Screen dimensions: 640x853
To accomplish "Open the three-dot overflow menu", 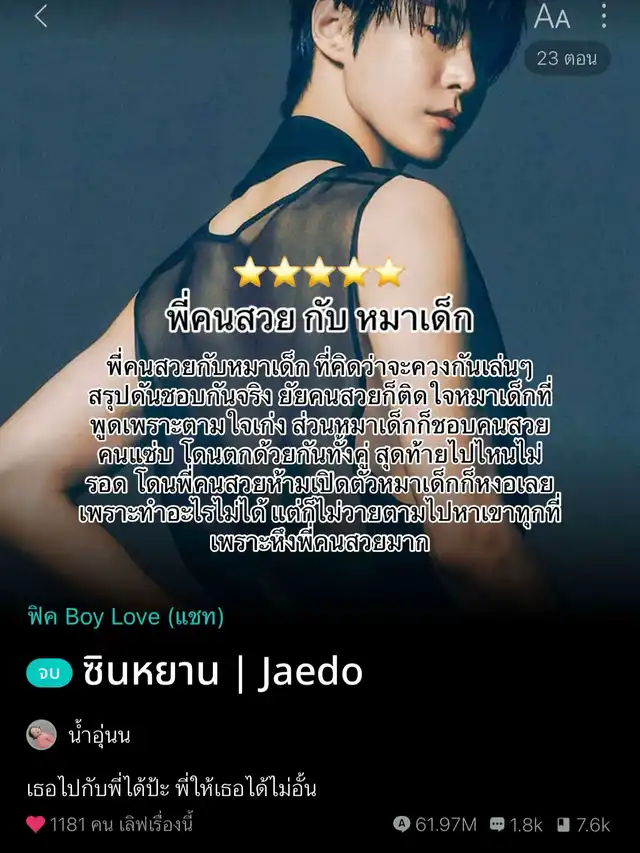I will point(604,16).
